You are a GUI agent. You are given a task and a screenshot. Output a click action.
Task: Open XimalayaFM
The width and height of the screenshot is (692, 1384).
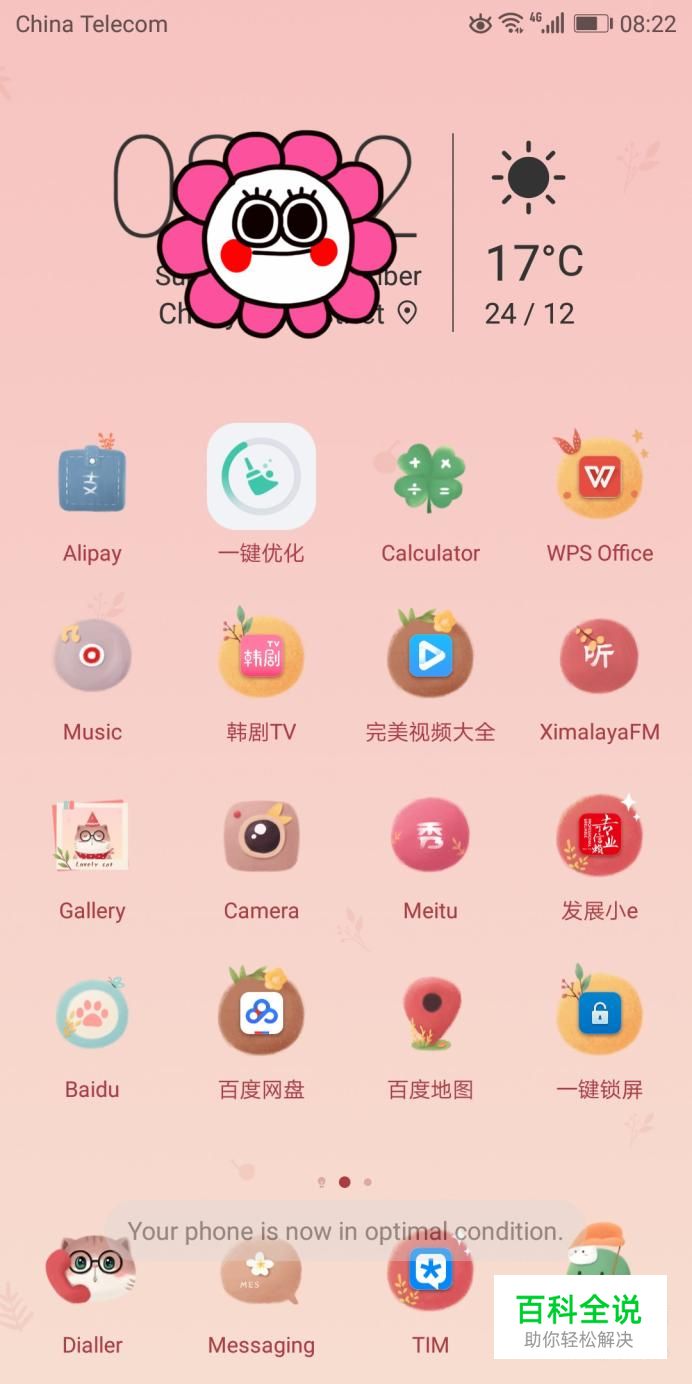coord(599,656)
